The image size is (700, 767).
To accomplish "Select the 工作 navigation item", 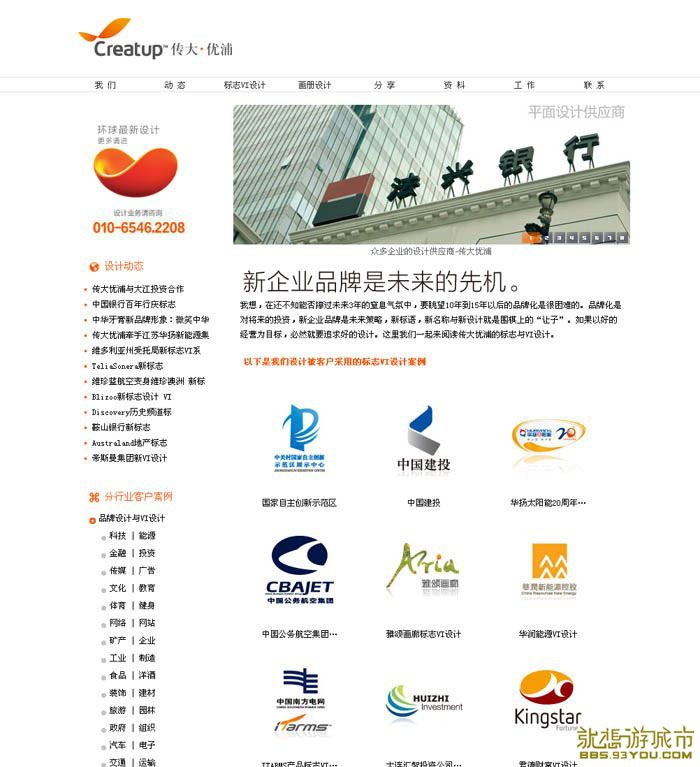I will point(524,85).
